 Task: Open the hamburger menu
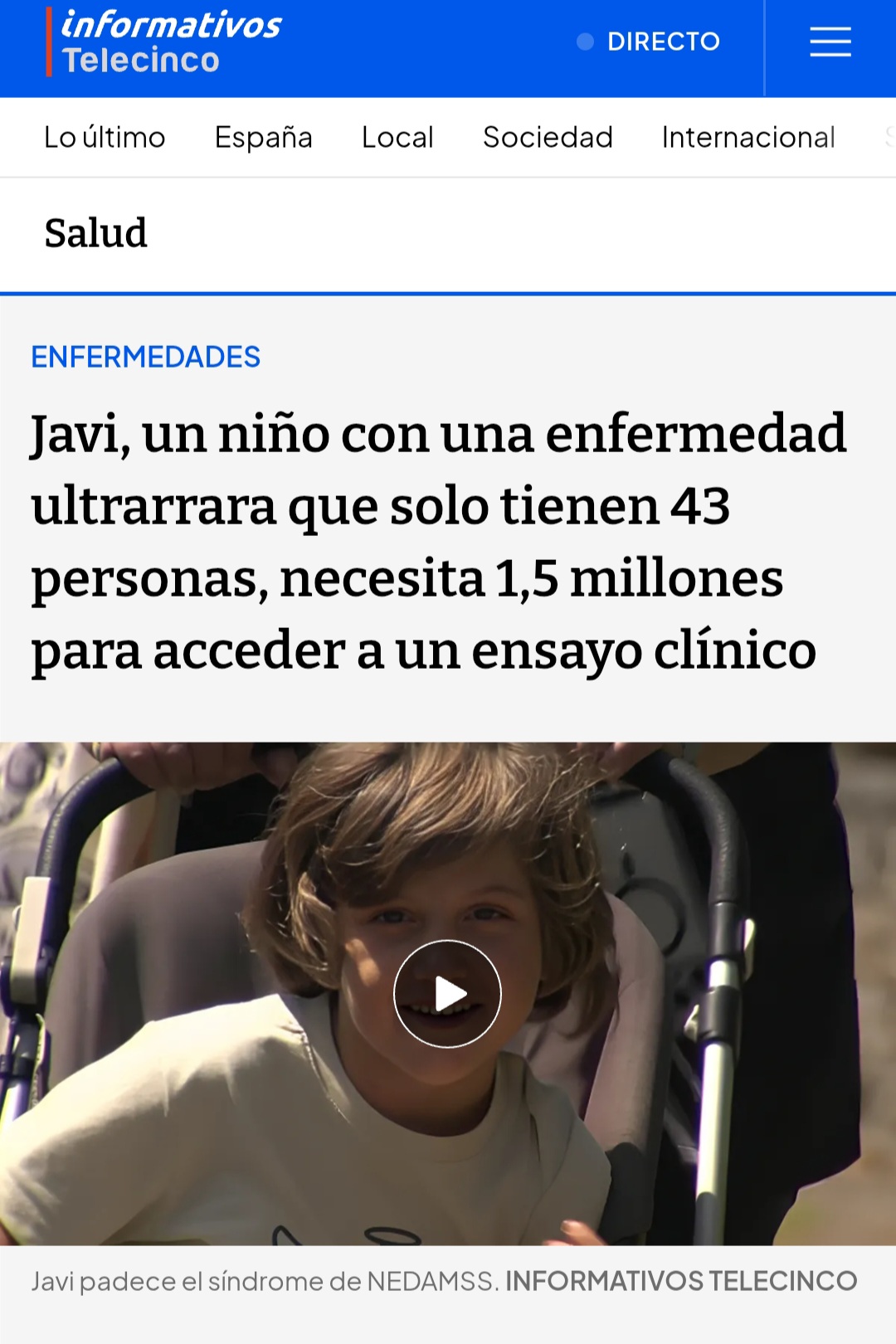pos(830,41)
